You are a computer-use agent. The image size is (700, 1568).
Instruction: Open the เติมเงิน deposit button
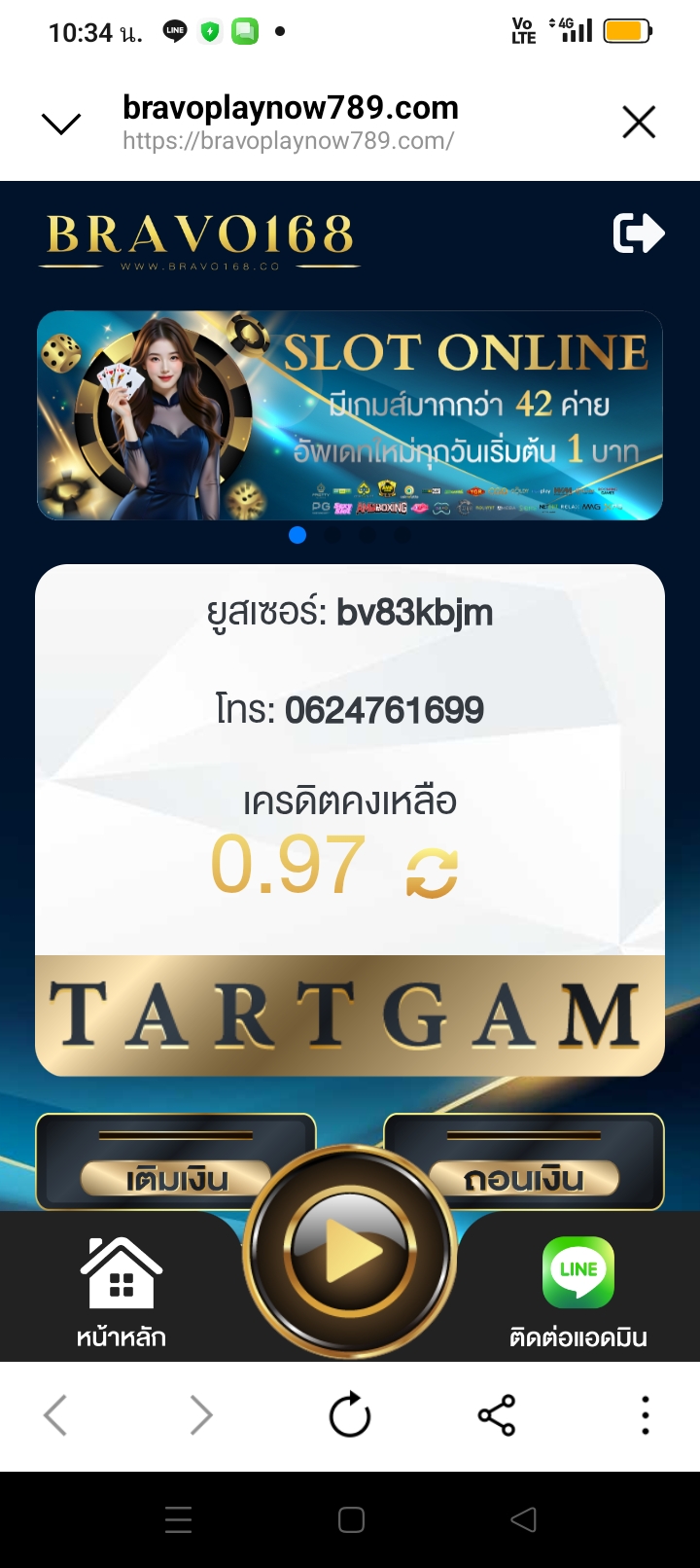176,1178
